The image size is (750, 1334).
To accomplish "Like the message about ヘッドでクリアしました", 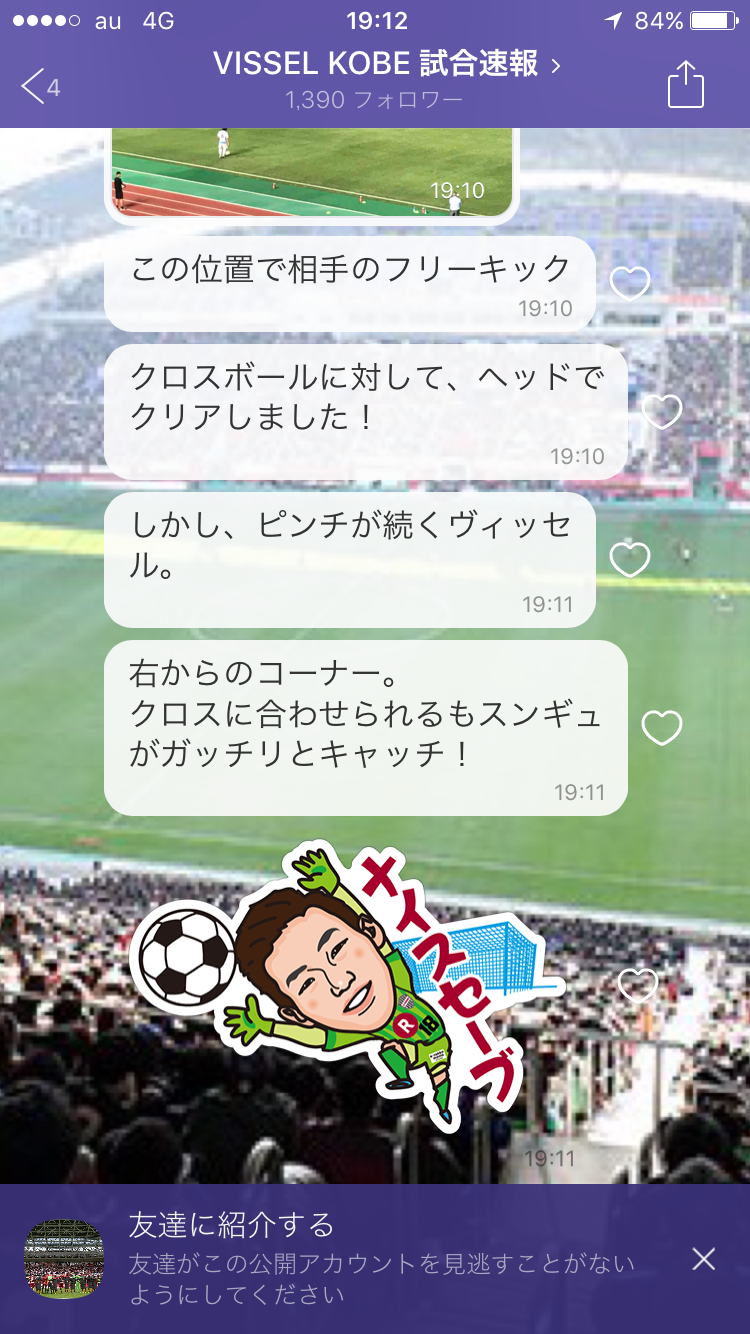I will [661, 411].
